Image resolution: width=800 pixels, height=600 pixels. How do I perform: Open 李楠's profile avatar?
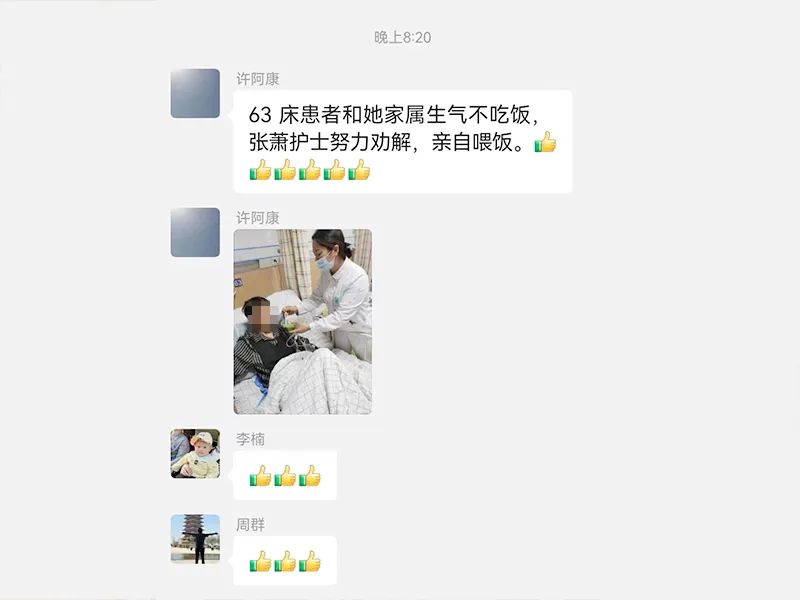(x=195, y=454)
